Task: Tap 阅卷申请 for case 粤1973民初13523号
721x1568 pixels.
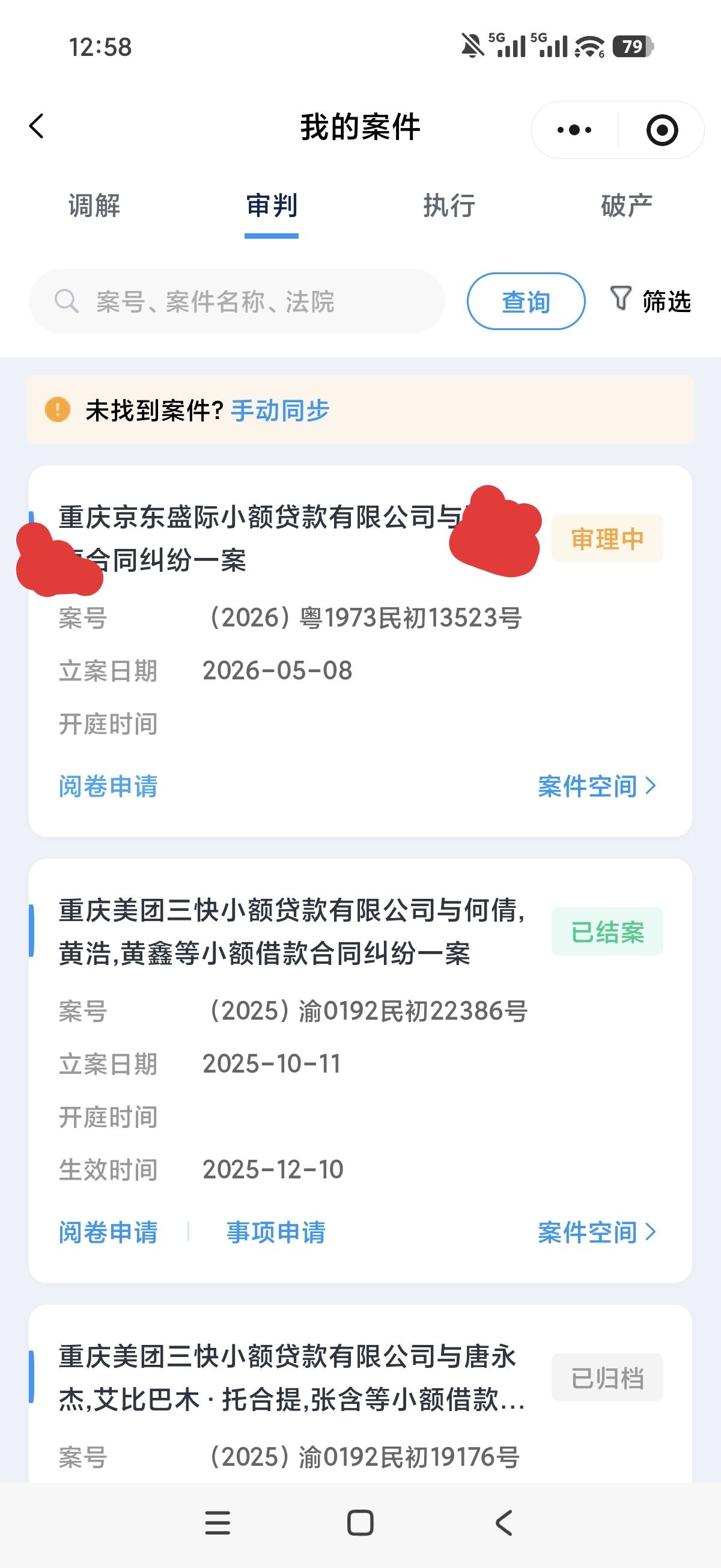Action: click(108, 786)
